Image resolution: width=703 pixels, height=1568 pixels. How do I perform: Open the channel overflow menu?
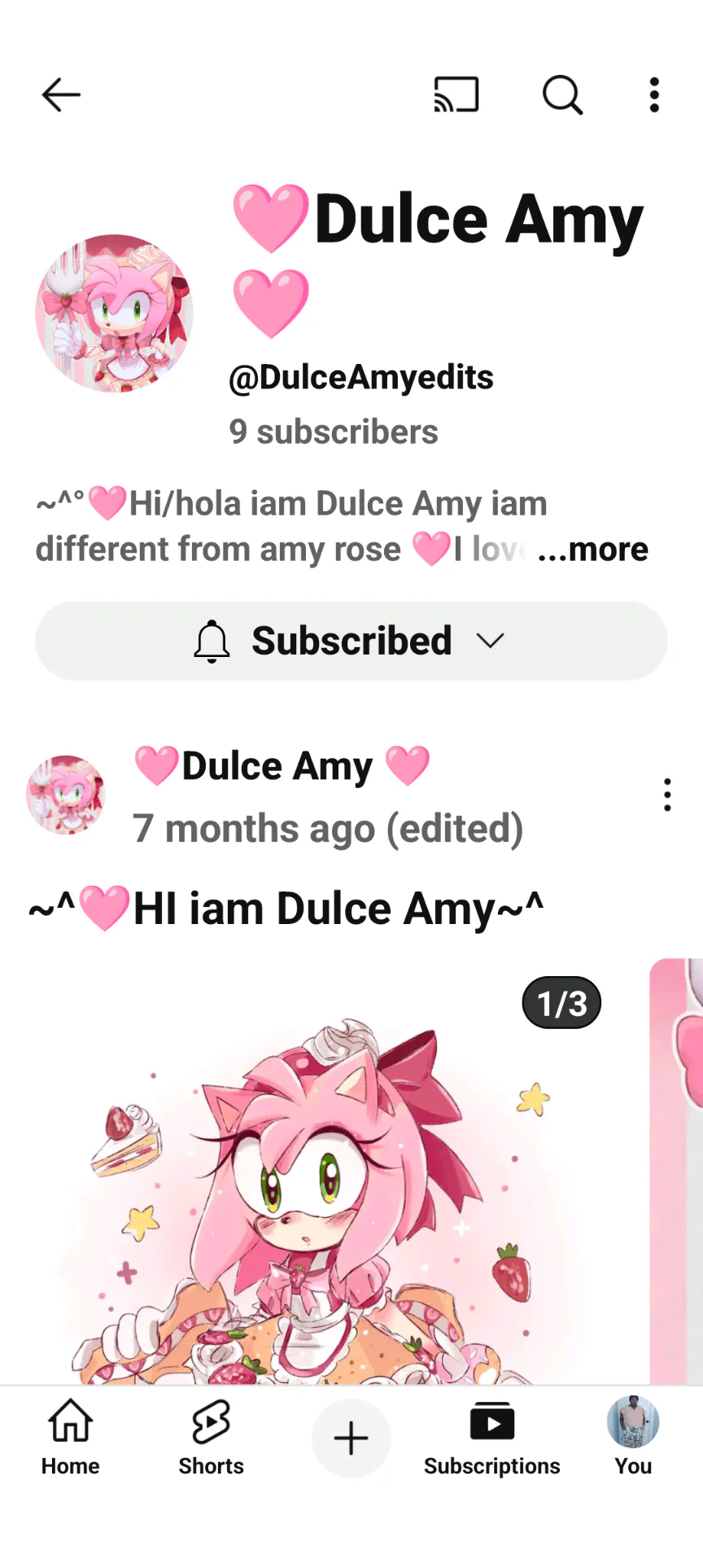[654, 95]
